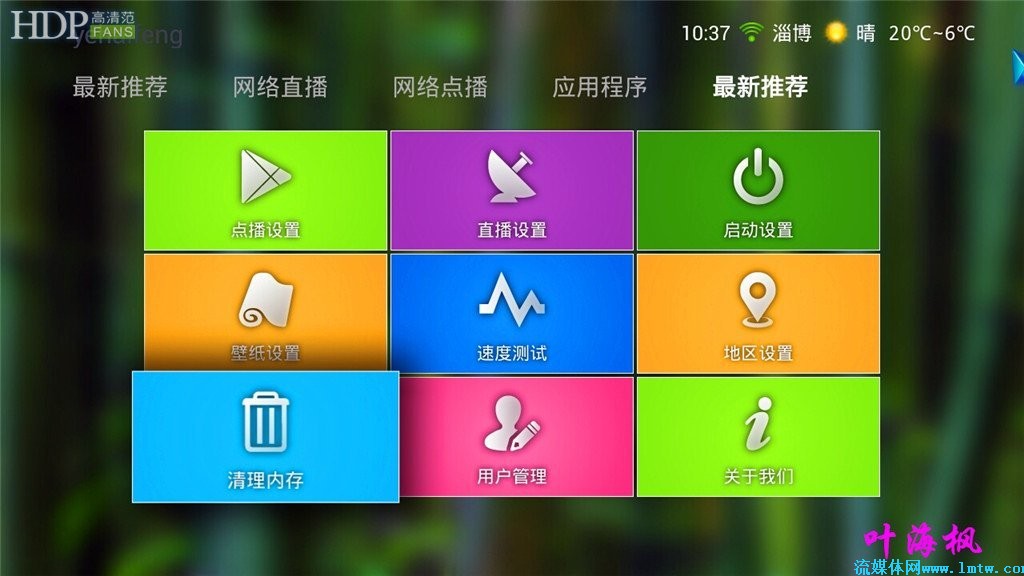Switch to the 网络点播 tab
Image resolution: width=1024 pixels, height=576 pixels.
pos(440,87)
